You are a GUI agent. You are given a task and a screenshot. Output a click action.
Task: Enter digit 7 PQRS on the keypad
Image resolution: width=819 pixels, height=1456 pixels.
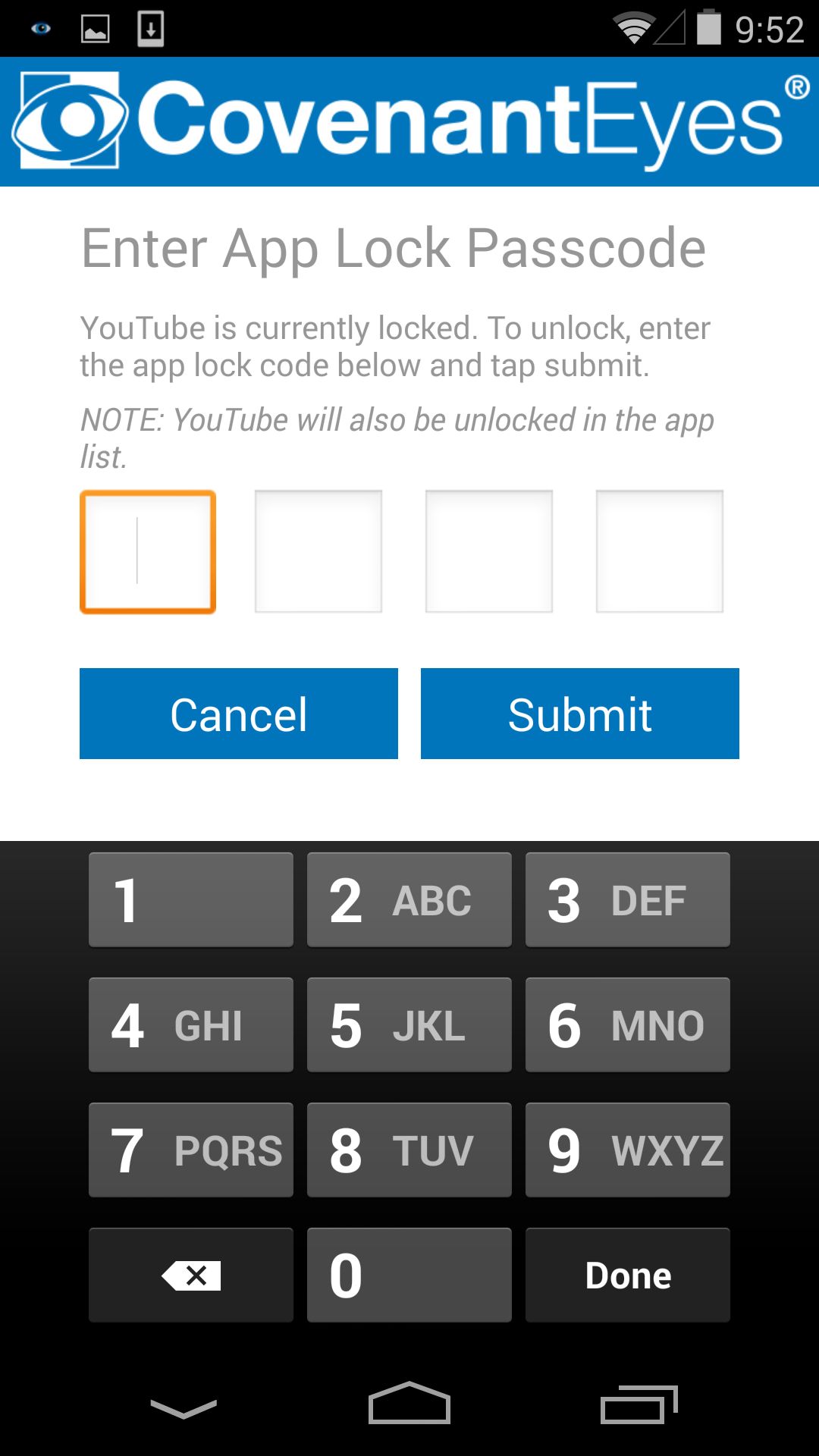190,1150
